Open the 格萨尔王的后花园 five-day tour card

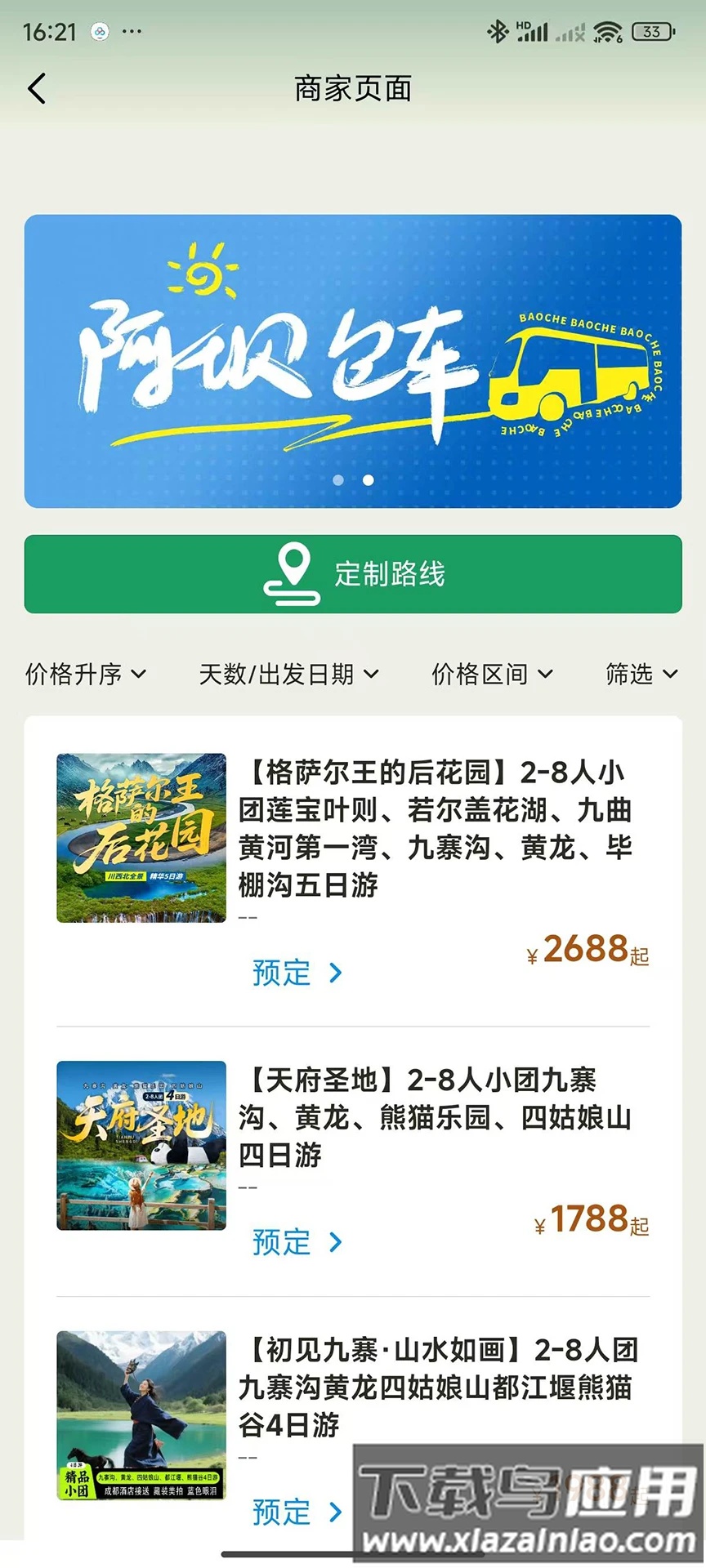pyautogui.click(x=435, y=828)
